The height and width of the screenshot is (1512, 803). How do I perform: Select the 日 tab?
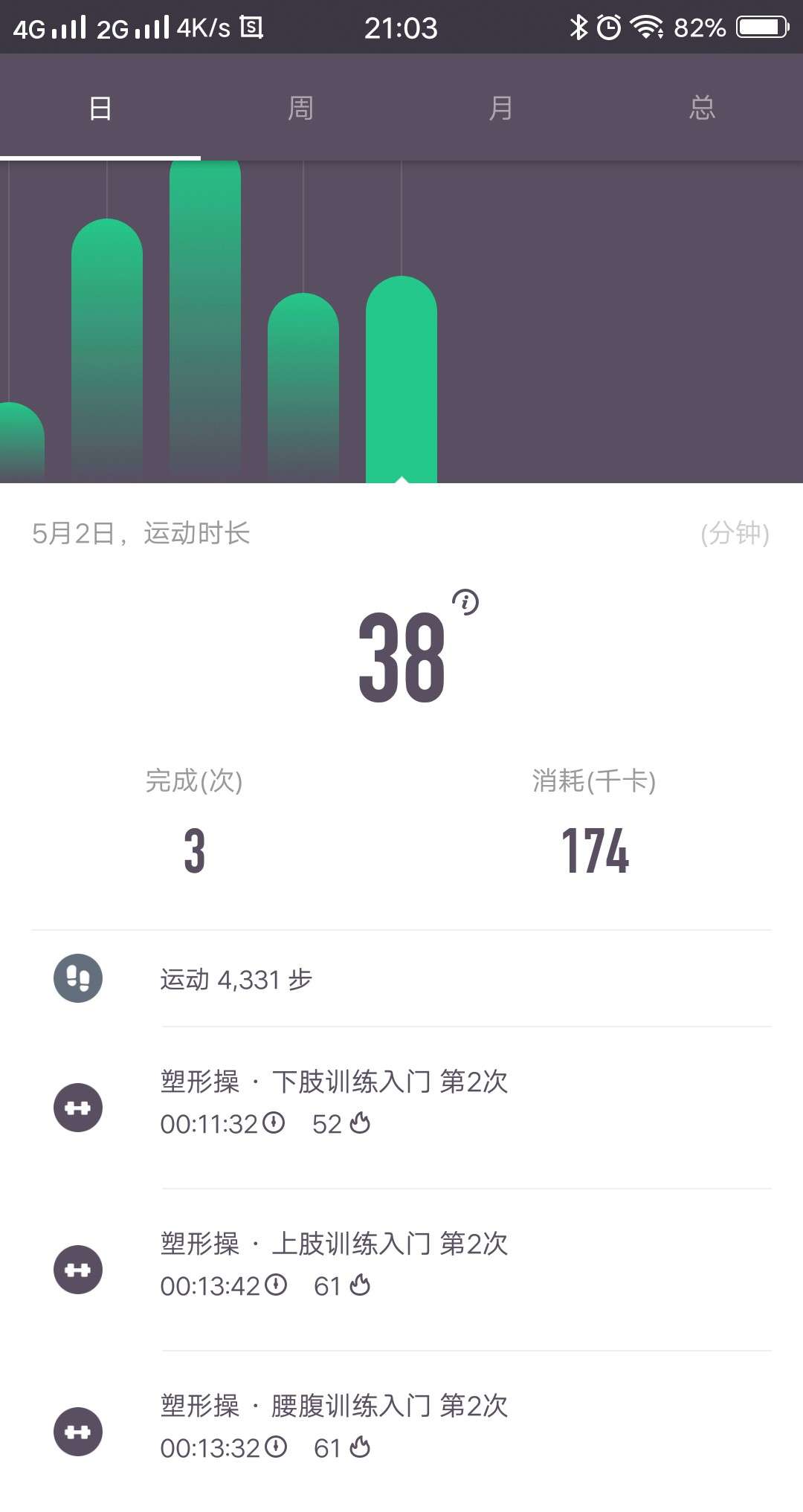(100, 108)
